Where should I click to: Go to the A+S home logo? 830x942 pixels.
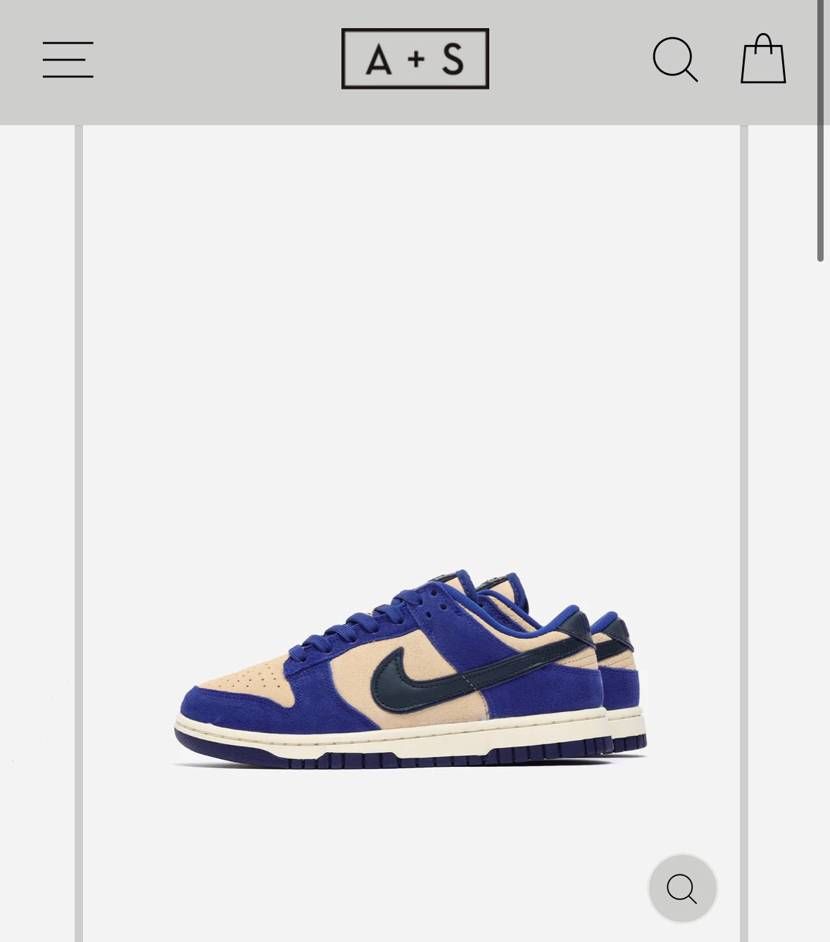click(x=415, y=59)
